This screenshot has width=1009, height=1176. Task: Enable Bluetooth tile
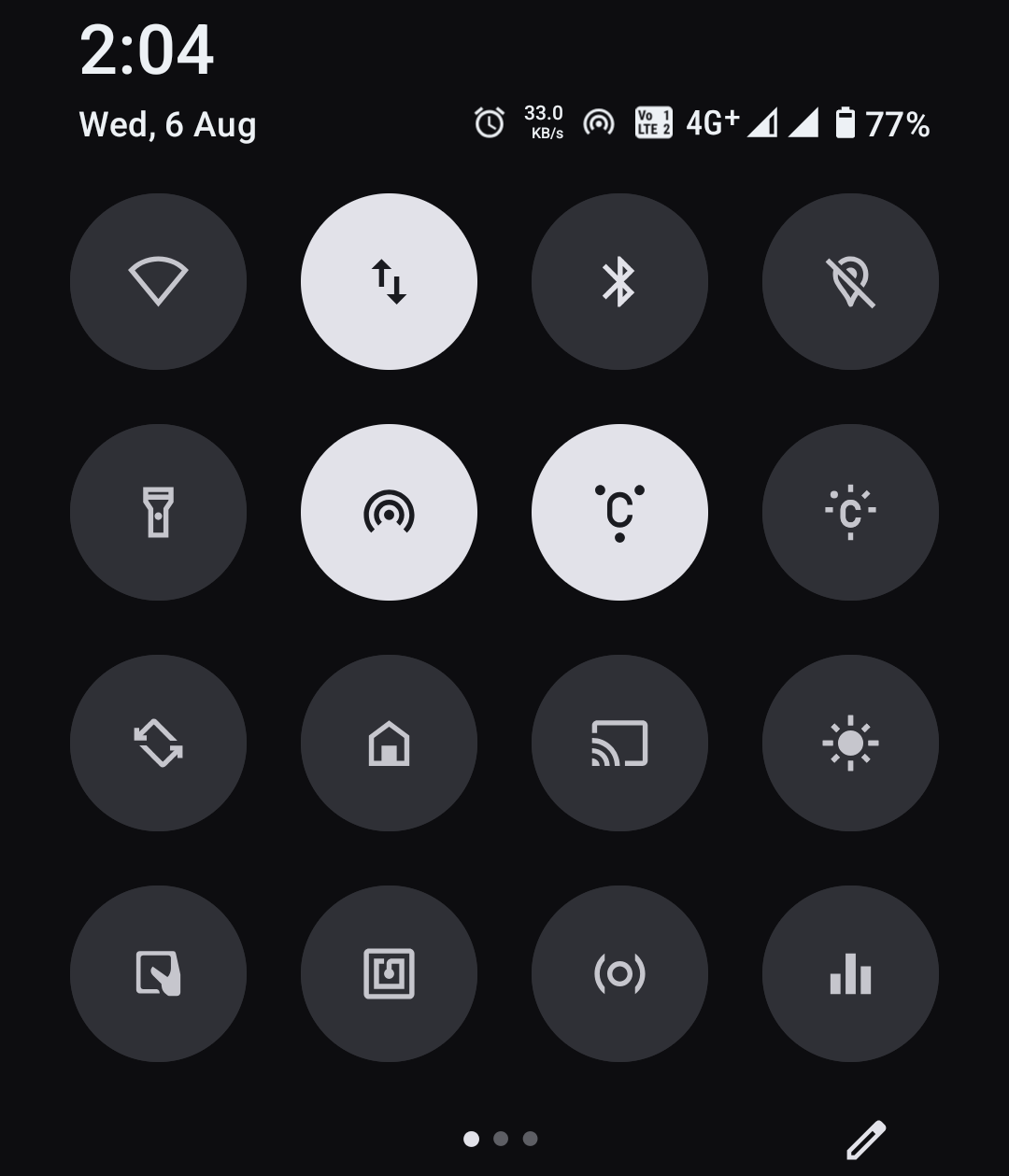pos(619,281)
